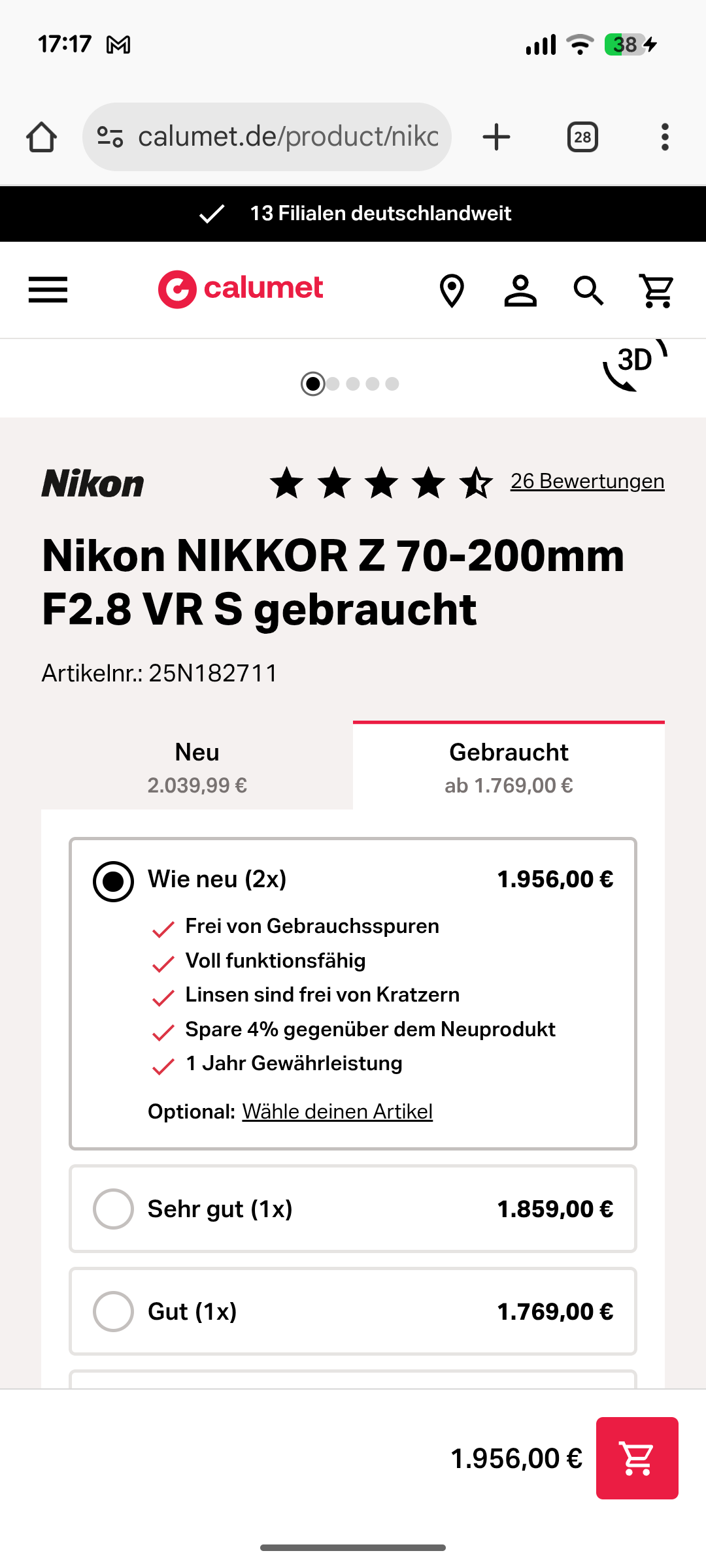Follow the Wähle deinen Artikel link
706x1568 pixels.
[x=337, y=1111]
